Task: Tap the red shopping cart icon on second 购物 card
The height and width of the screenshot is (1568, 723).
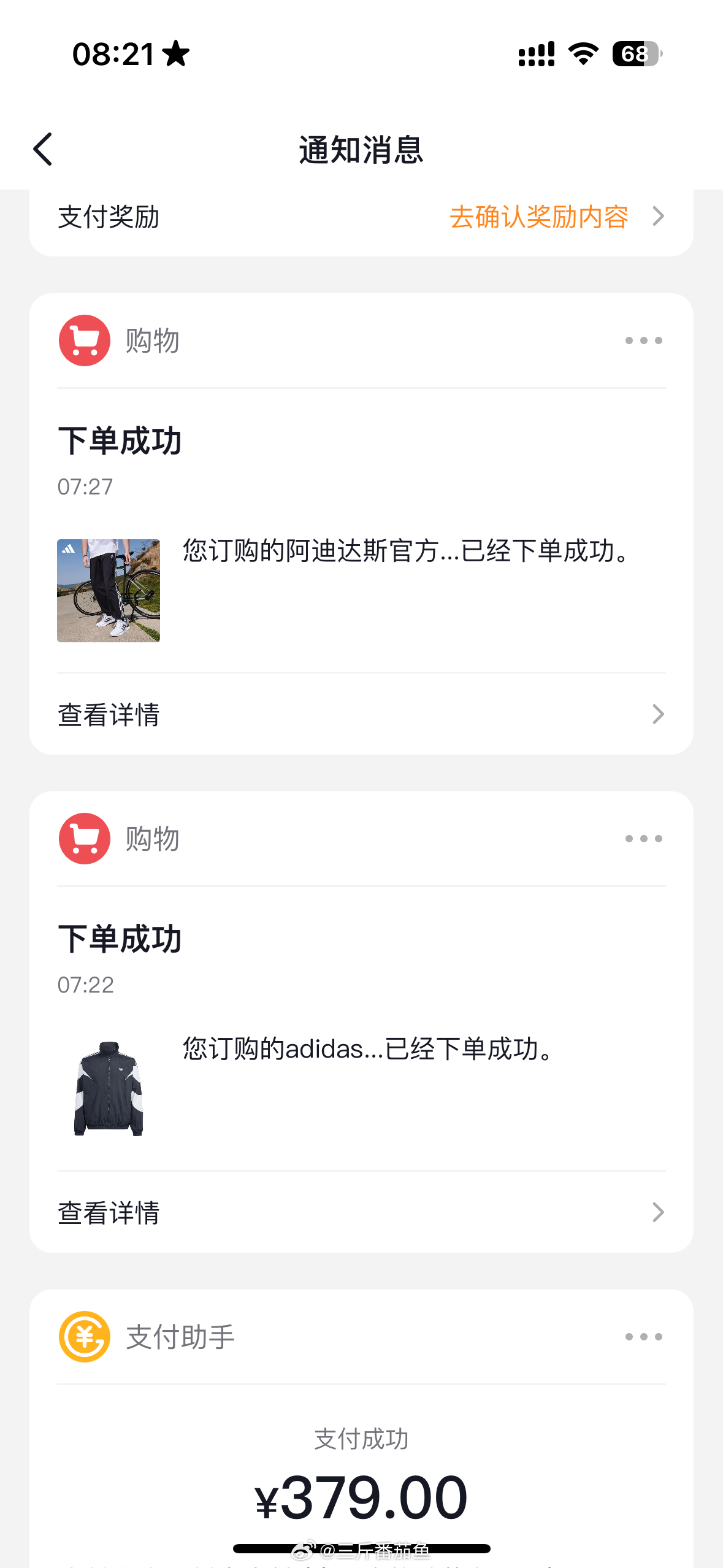Action: coord(84,839)
